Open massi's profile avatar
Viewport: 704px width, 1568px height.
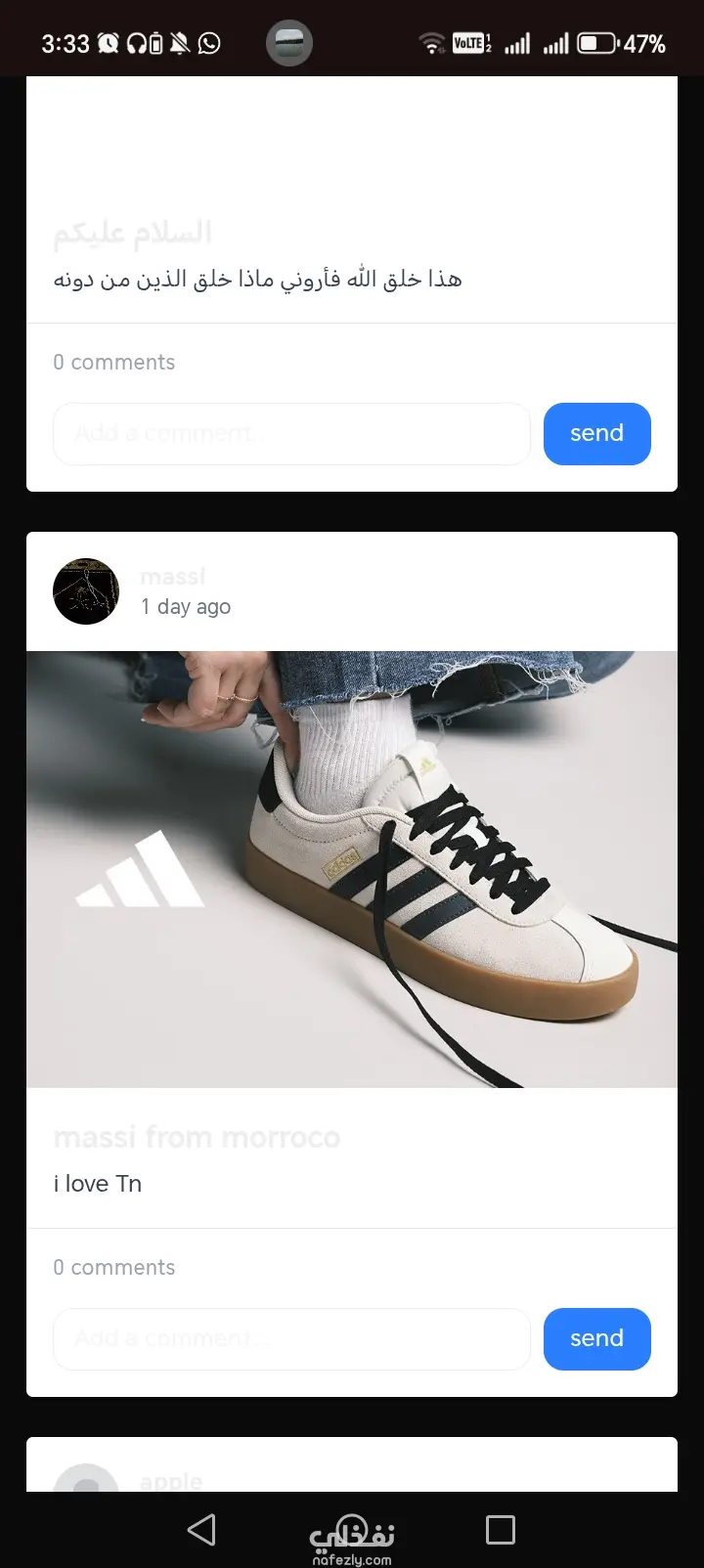click(x=86, y=591)
